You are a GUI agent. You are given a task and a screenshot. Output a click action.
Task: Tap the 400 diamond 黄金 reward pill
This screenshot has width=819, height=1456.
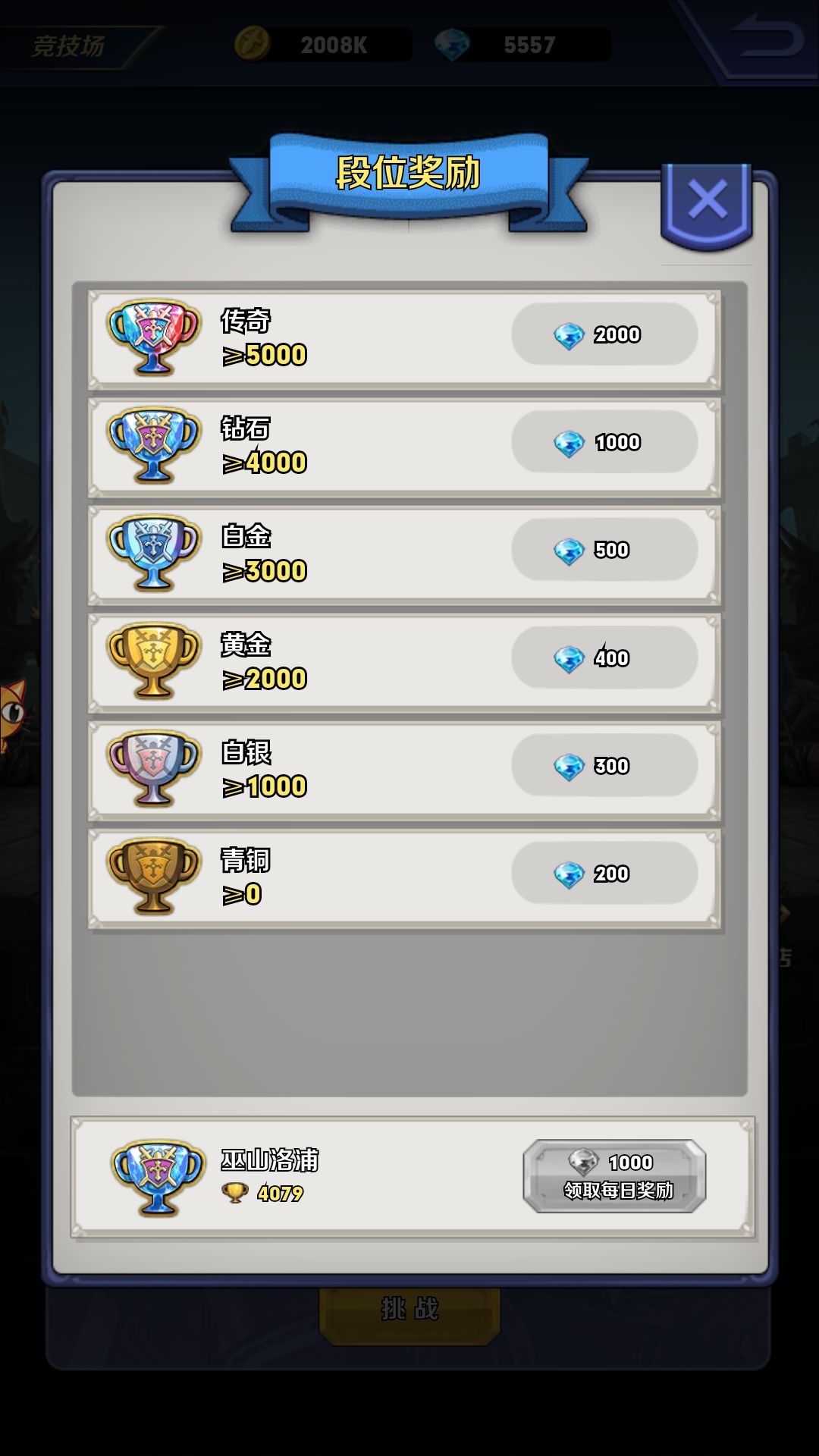(604, 657)
